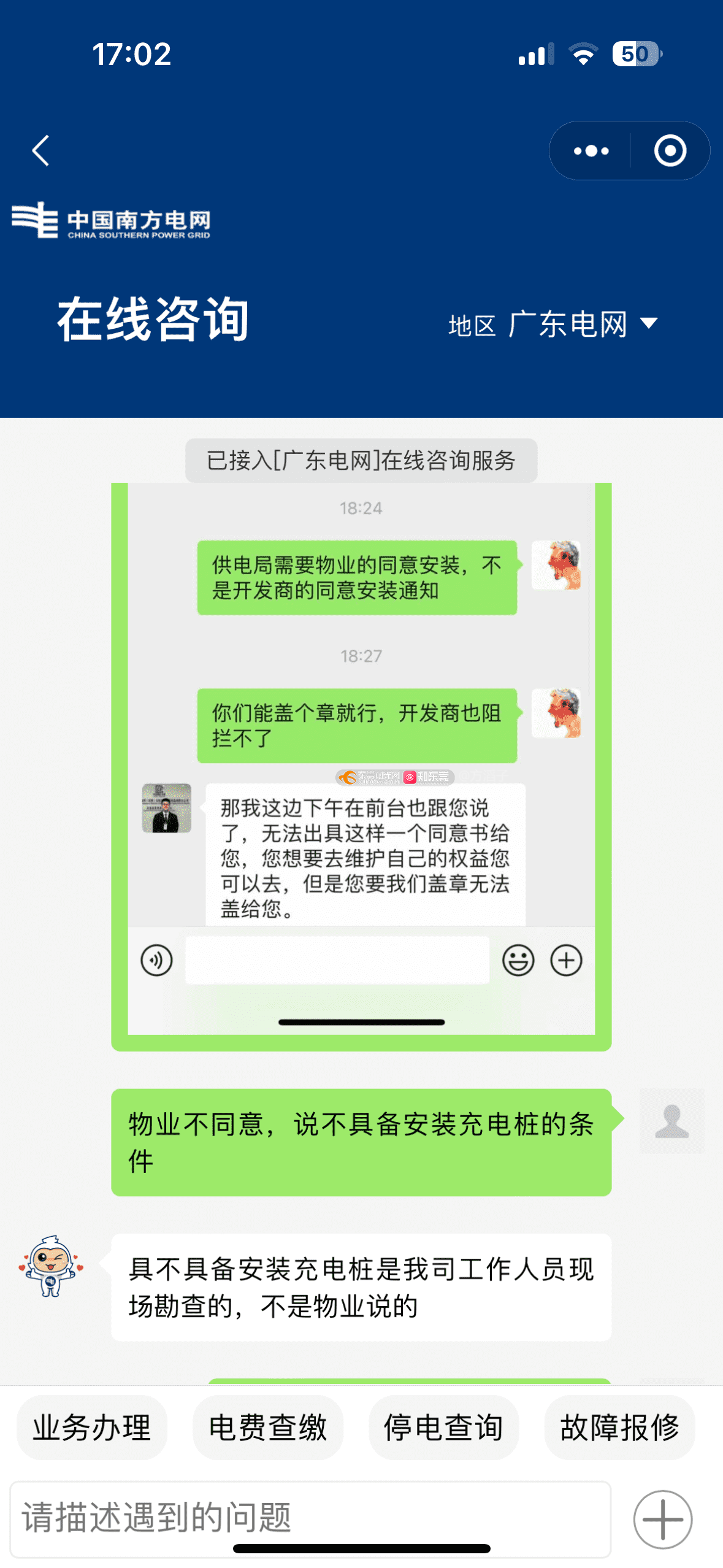
Task: Open the mini program three-dot menu
Action: coord(591,151)
